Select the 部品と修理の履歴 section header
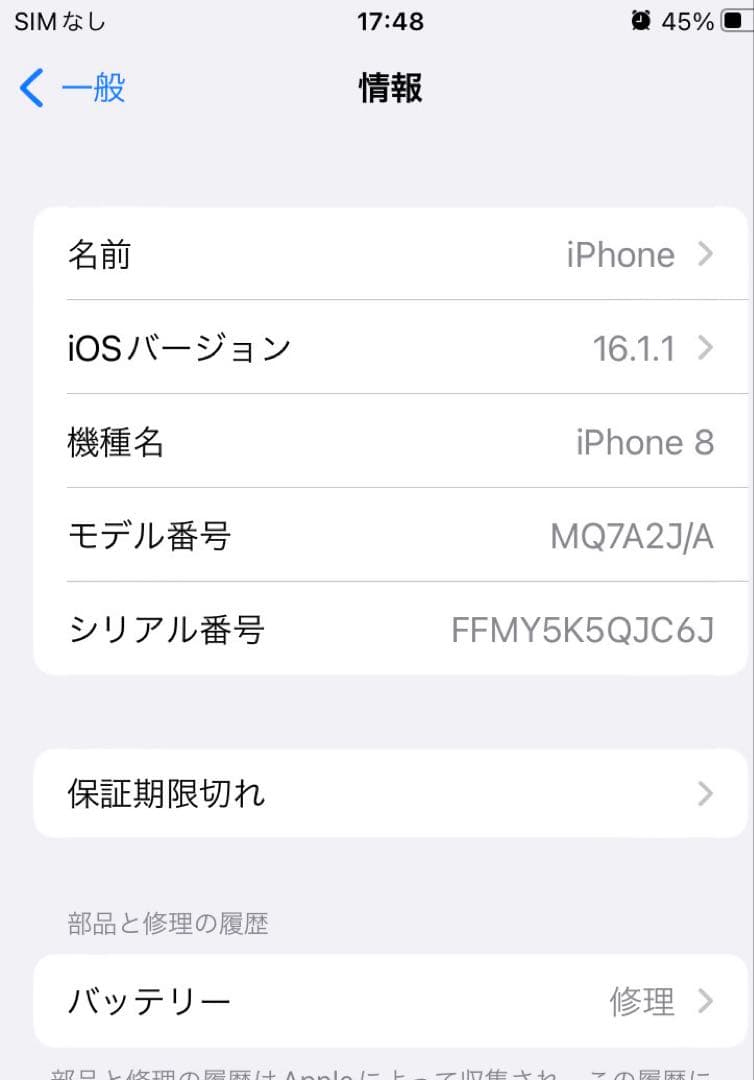The width and height of the screenshot is (754, 1080). pyautogui.click(x=168, y=924)
